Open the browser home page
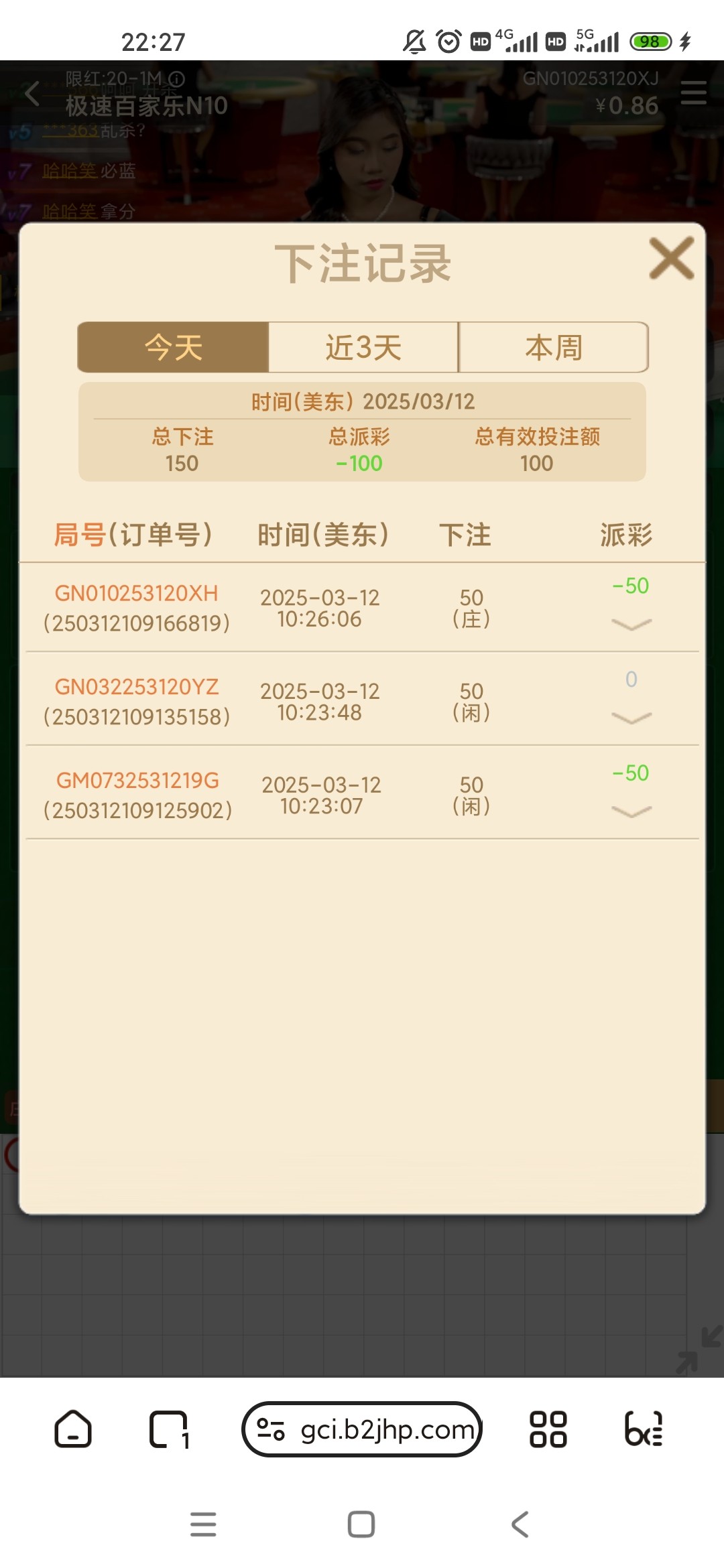The width and height of the screenshot is (724, 1568). (72, 1429)
